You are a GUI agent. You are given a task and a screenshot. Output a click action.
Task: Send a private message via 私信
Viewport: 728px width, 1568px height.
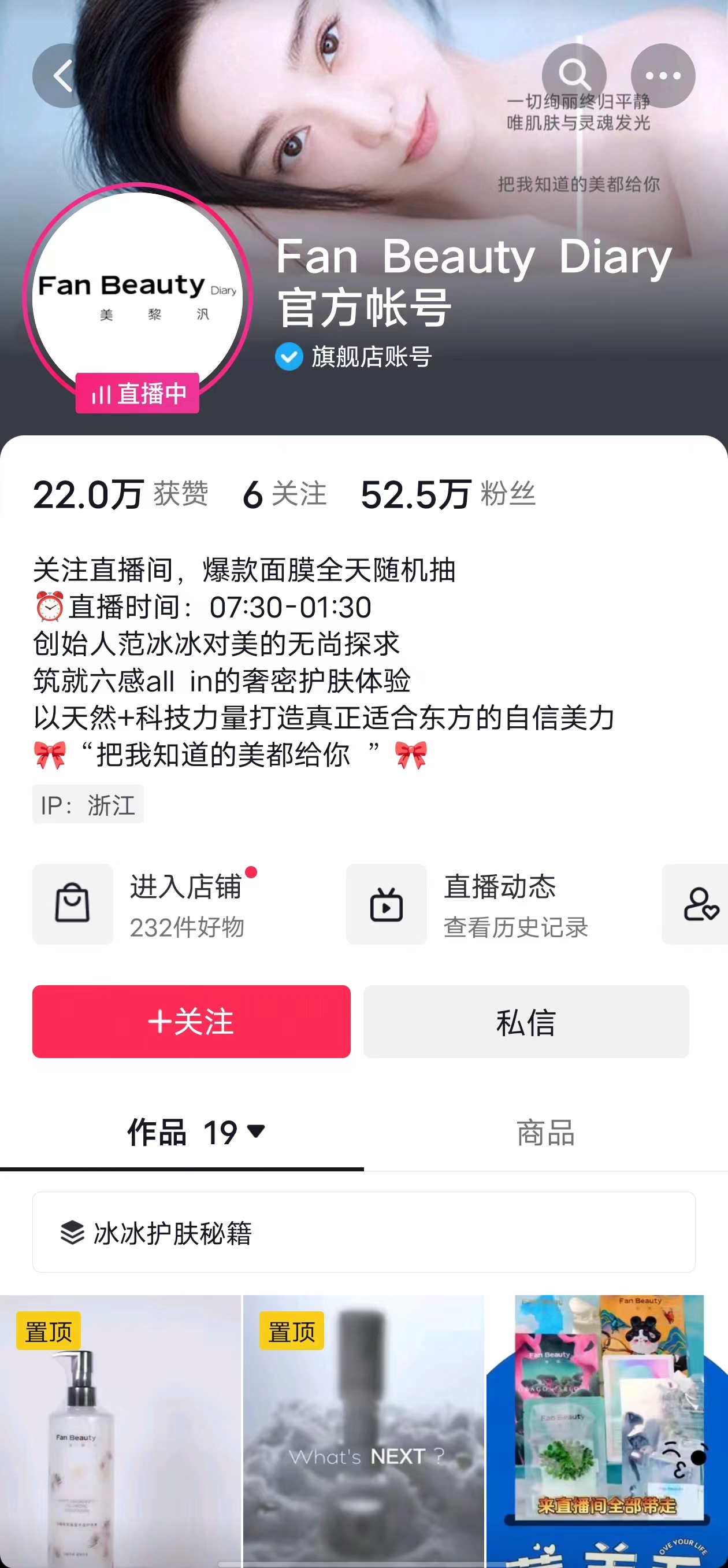tap(525, 1022)
